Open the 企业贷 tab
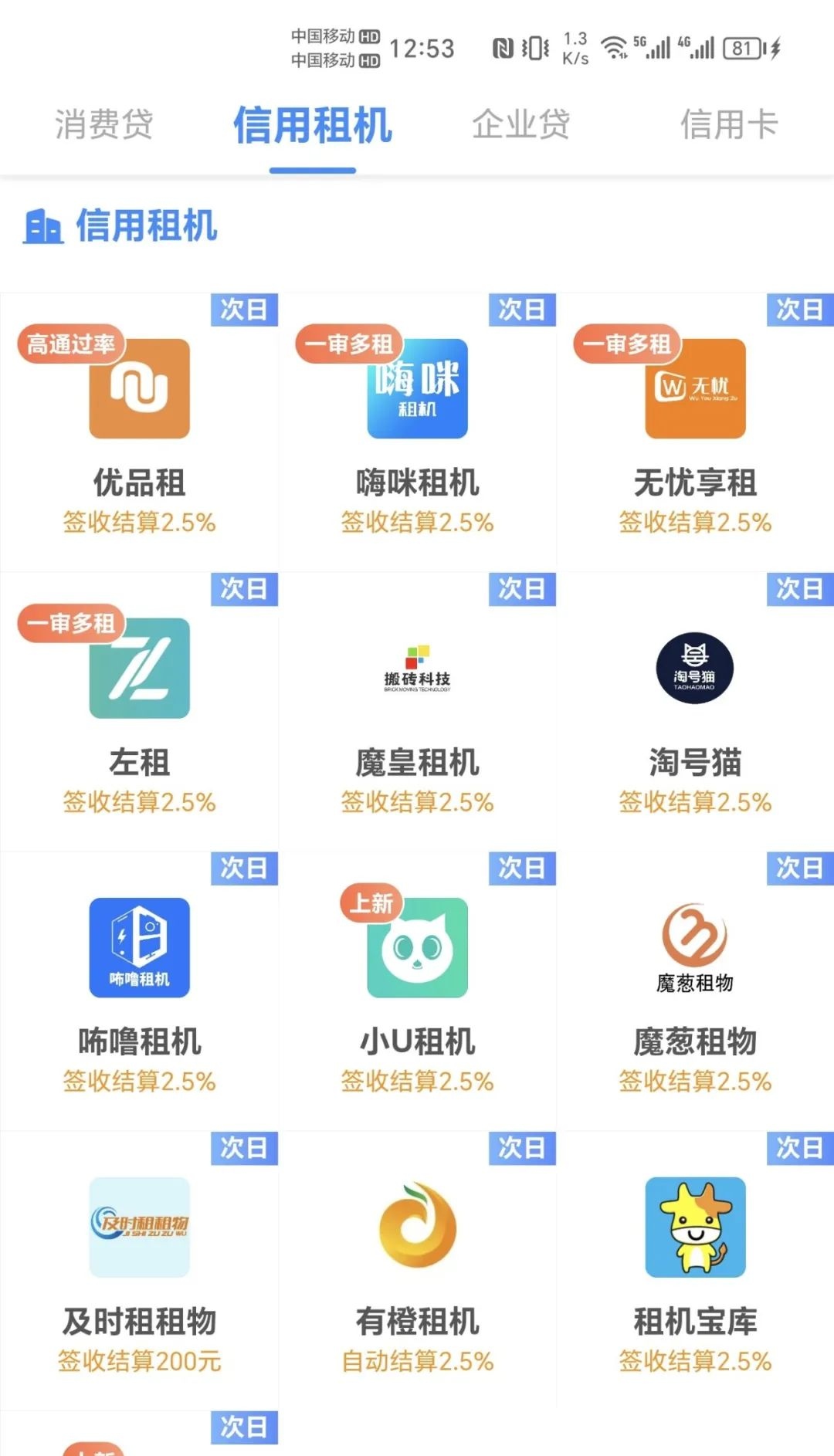Screen dimensions: 834x1456 (521, 124)
